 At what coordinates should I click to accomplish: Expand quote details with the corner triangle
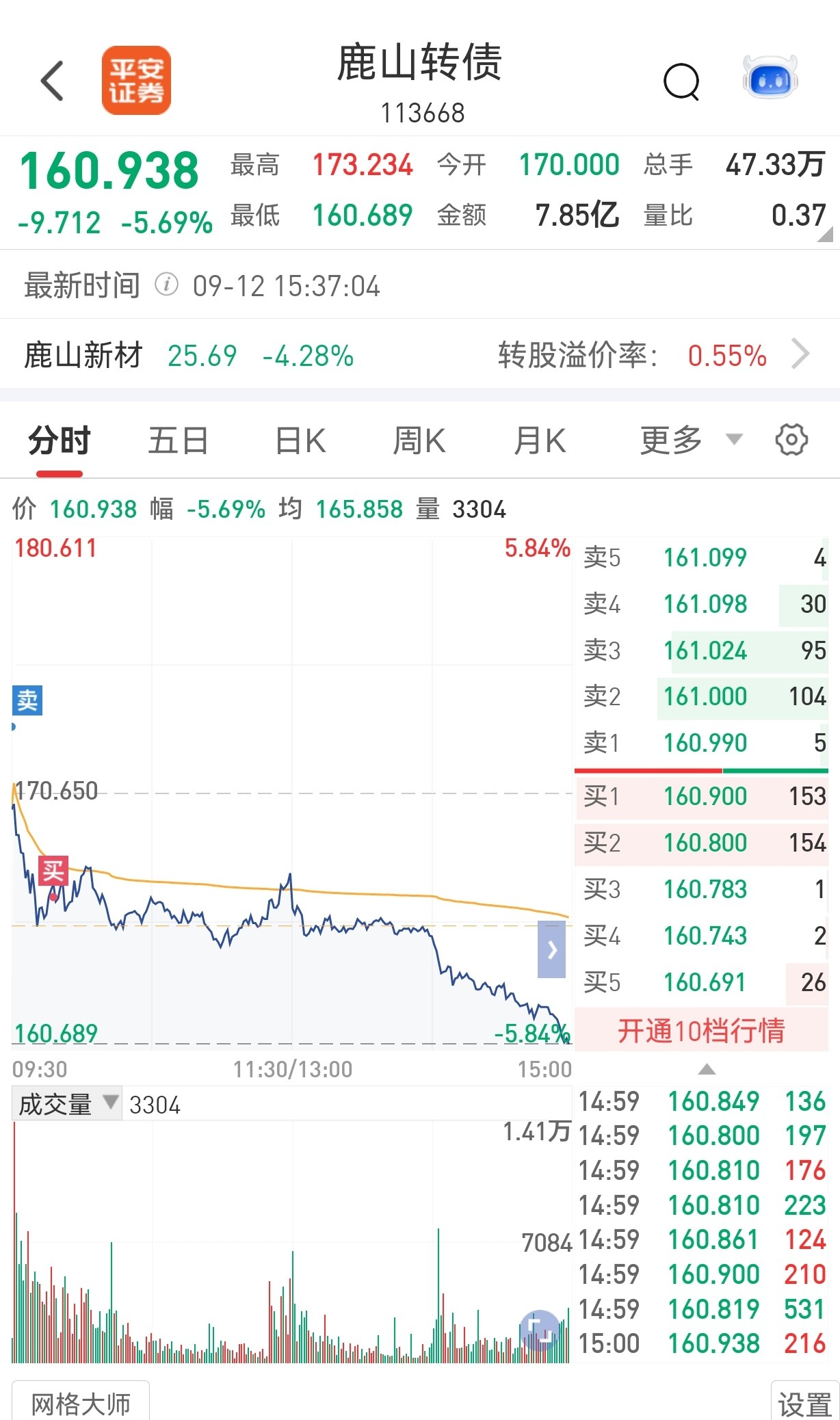click(x=826, y=235)
